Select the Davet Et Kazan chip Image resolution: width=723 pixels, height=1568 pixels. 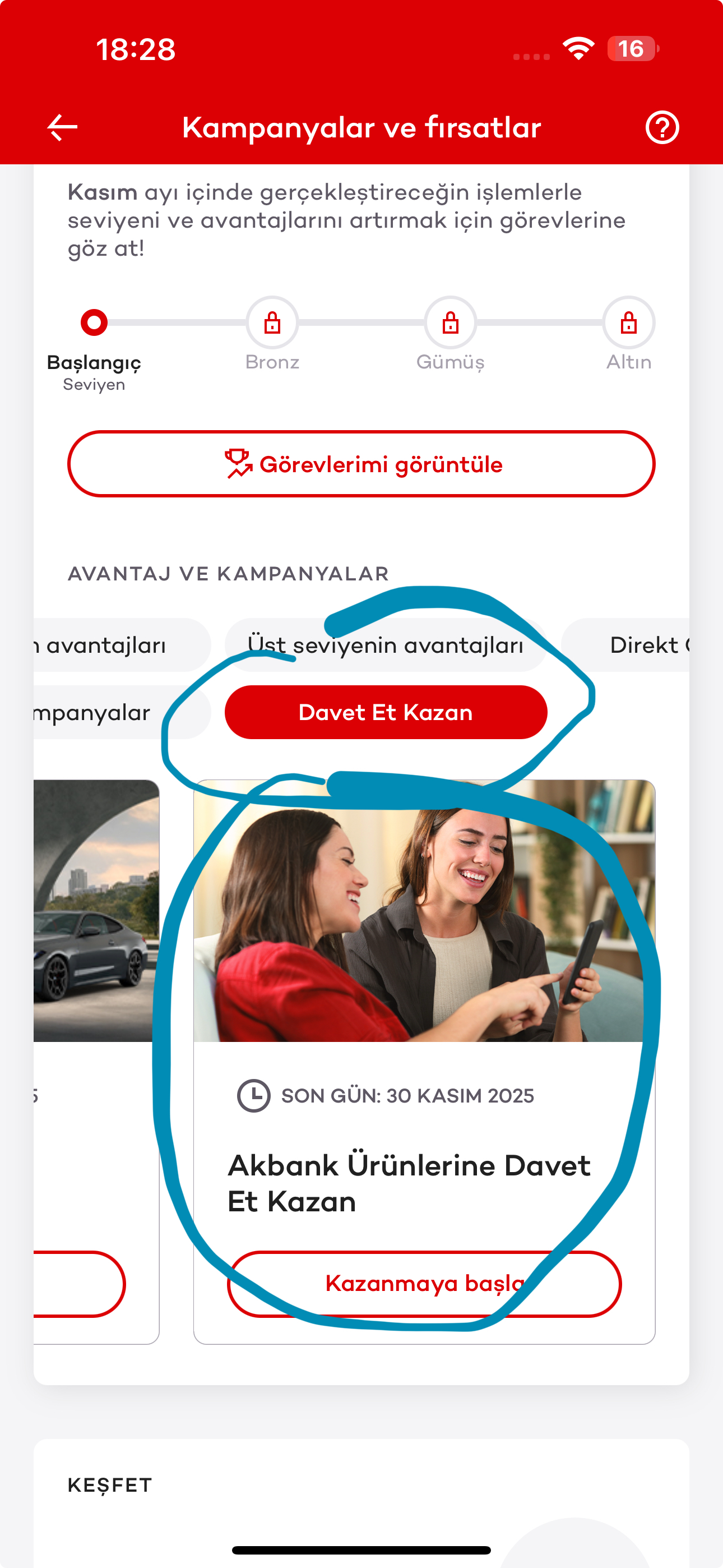coord(386,712)
